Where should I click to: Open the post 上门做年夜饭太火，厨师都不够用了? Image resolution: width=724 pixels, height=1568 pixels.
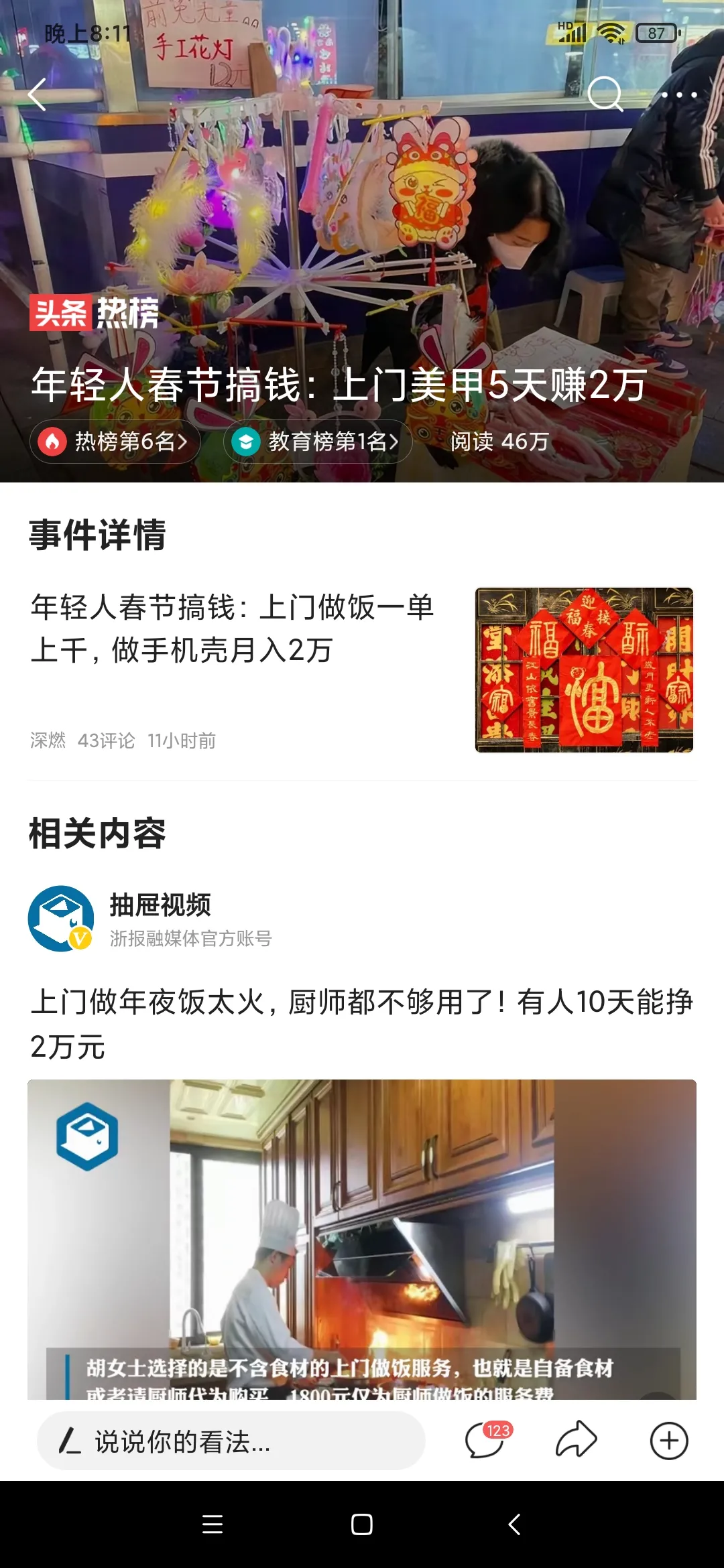coord(362,1024)
